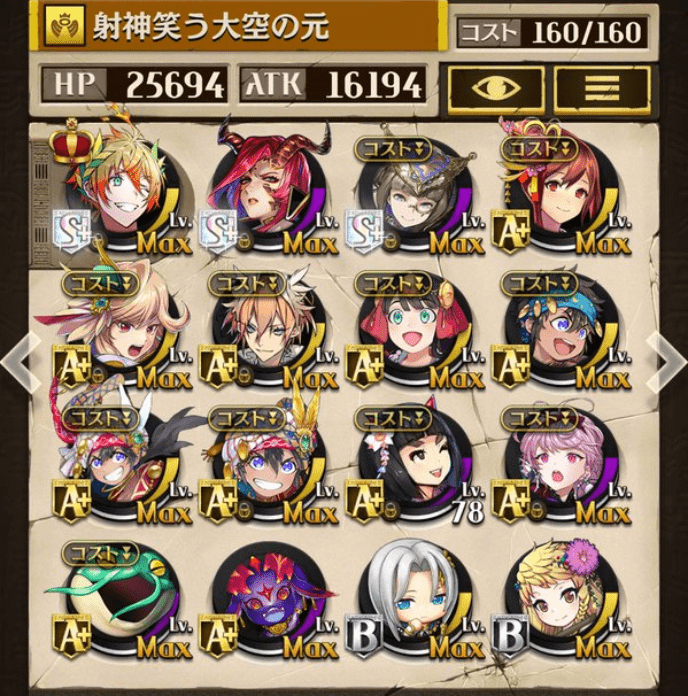The image size is (688, 696).
Task: Select the purple demon mask character
Action: tap(263, 600)
